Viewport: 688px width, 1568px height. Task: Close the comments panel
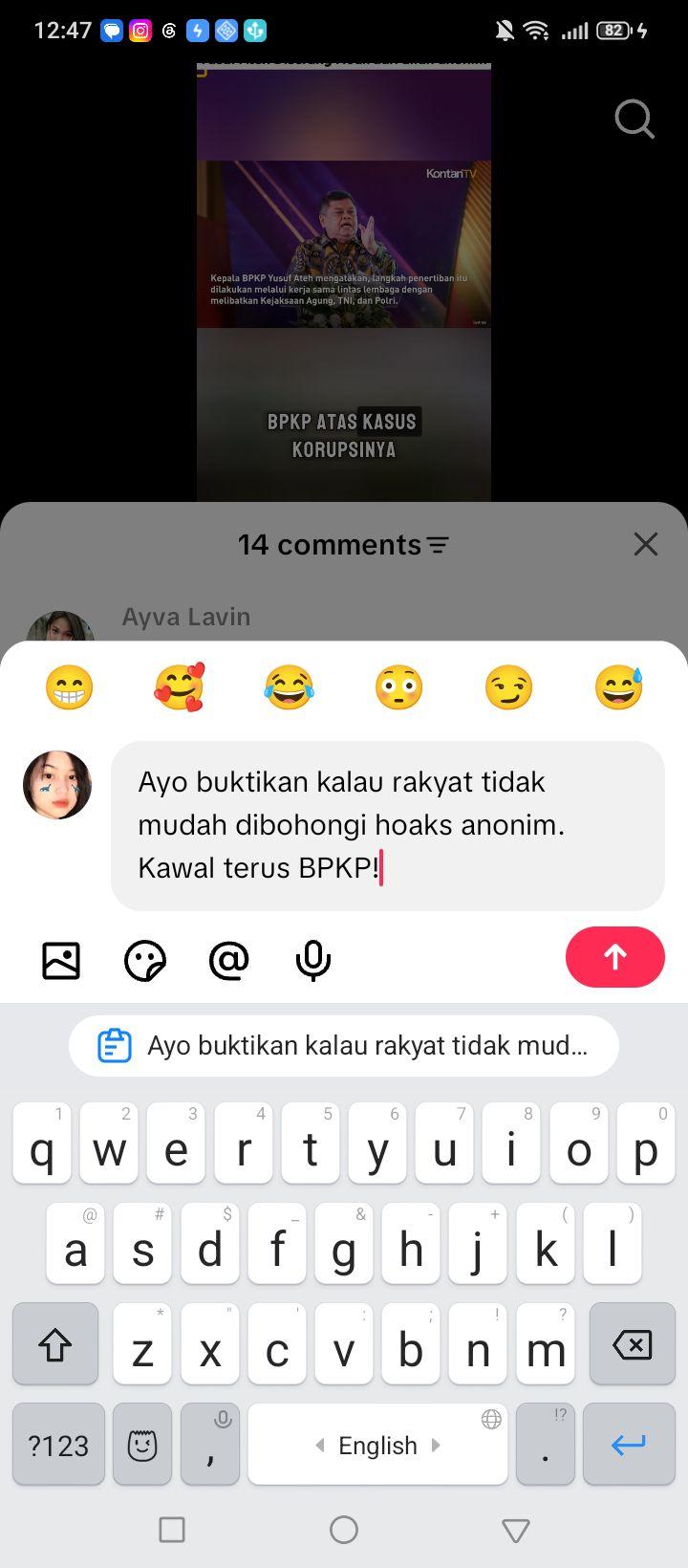coord(646,544)
